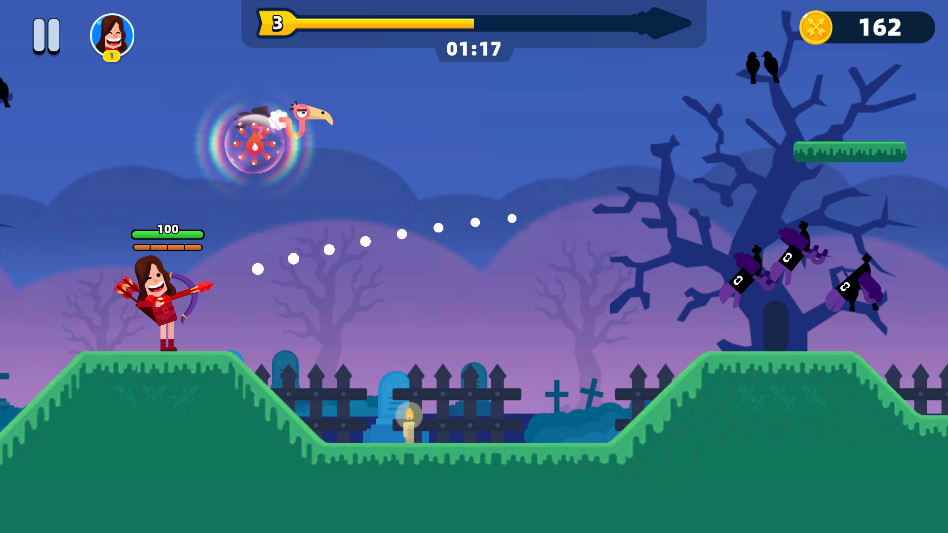Open the player character avatar
The width and height of the screenshot is (948, 533).
pyautogui.click(x=112, y=35)
